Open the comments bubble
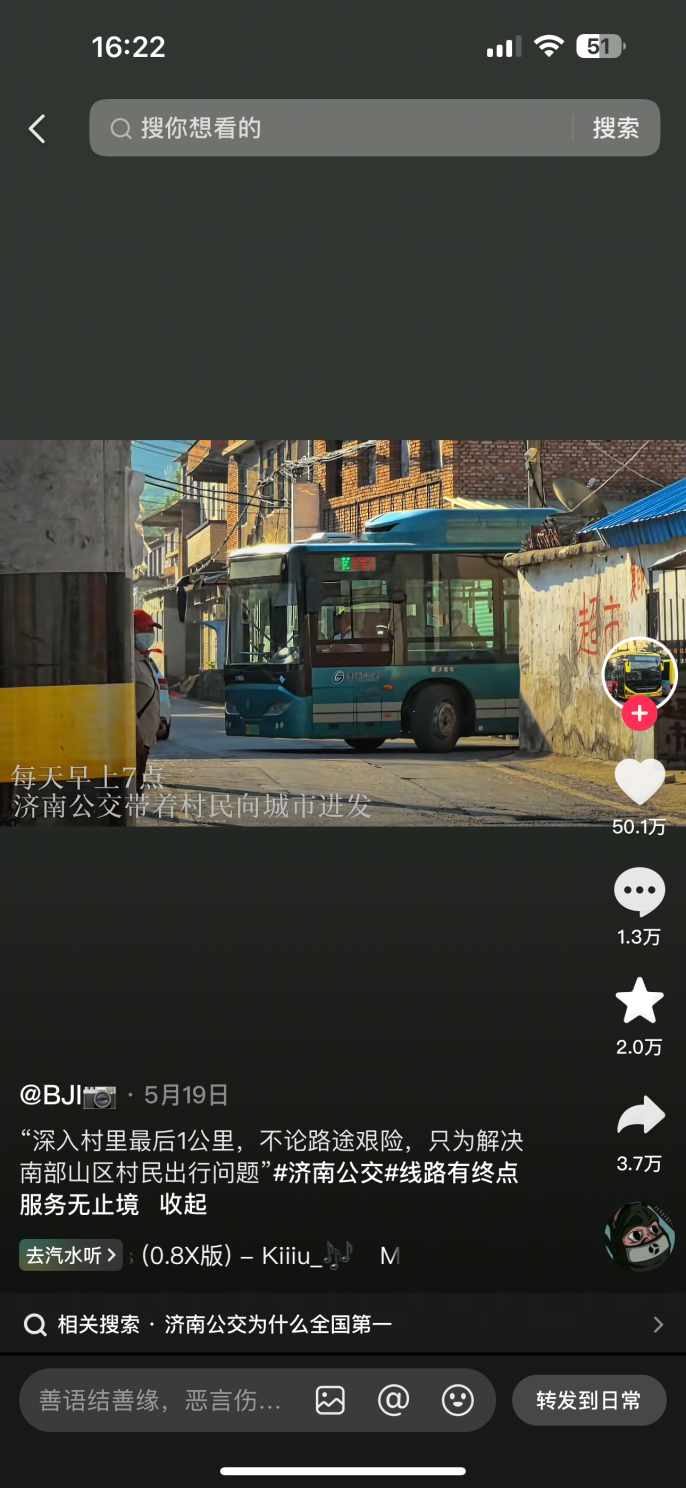686x1488 pixels. pyautogui.click(x=640, y=892)
